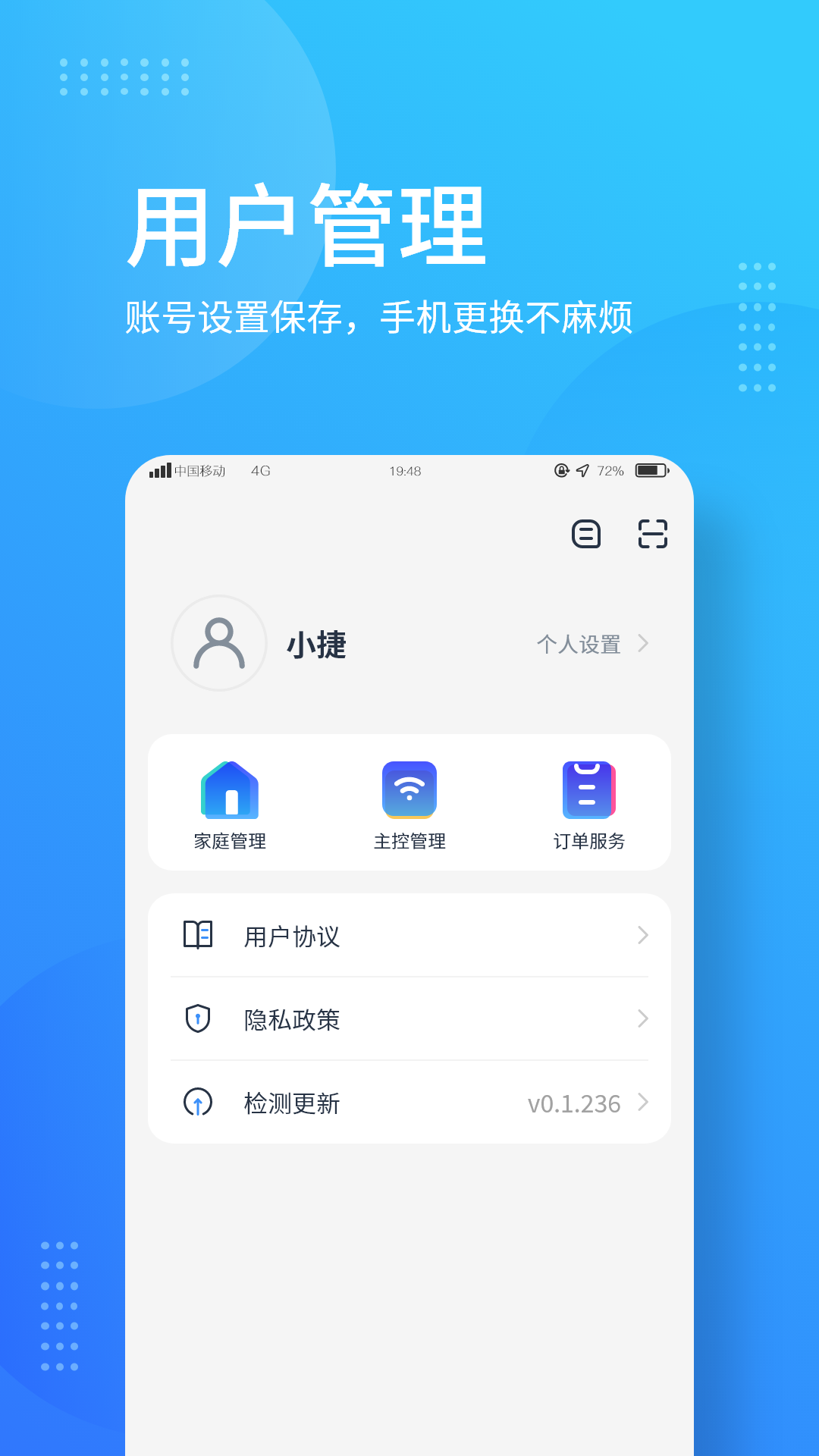The image size is (819, 1456).
Task: Open 主控管理 (Controller Management)
Action: pos(409,804)
